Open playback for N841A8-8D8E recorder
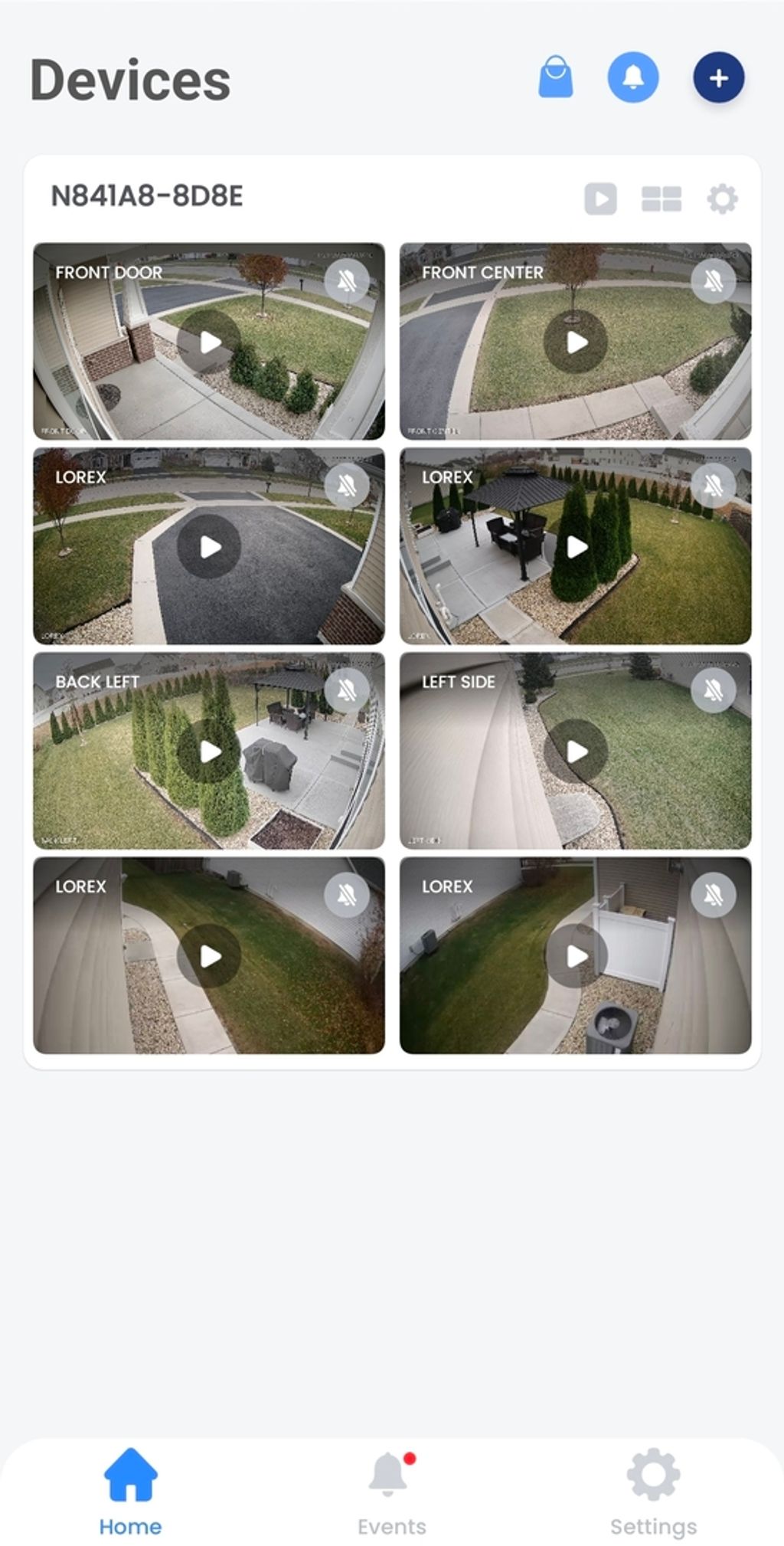The image size is (784, 1546). pyautogui.click(x=600, y=199)
